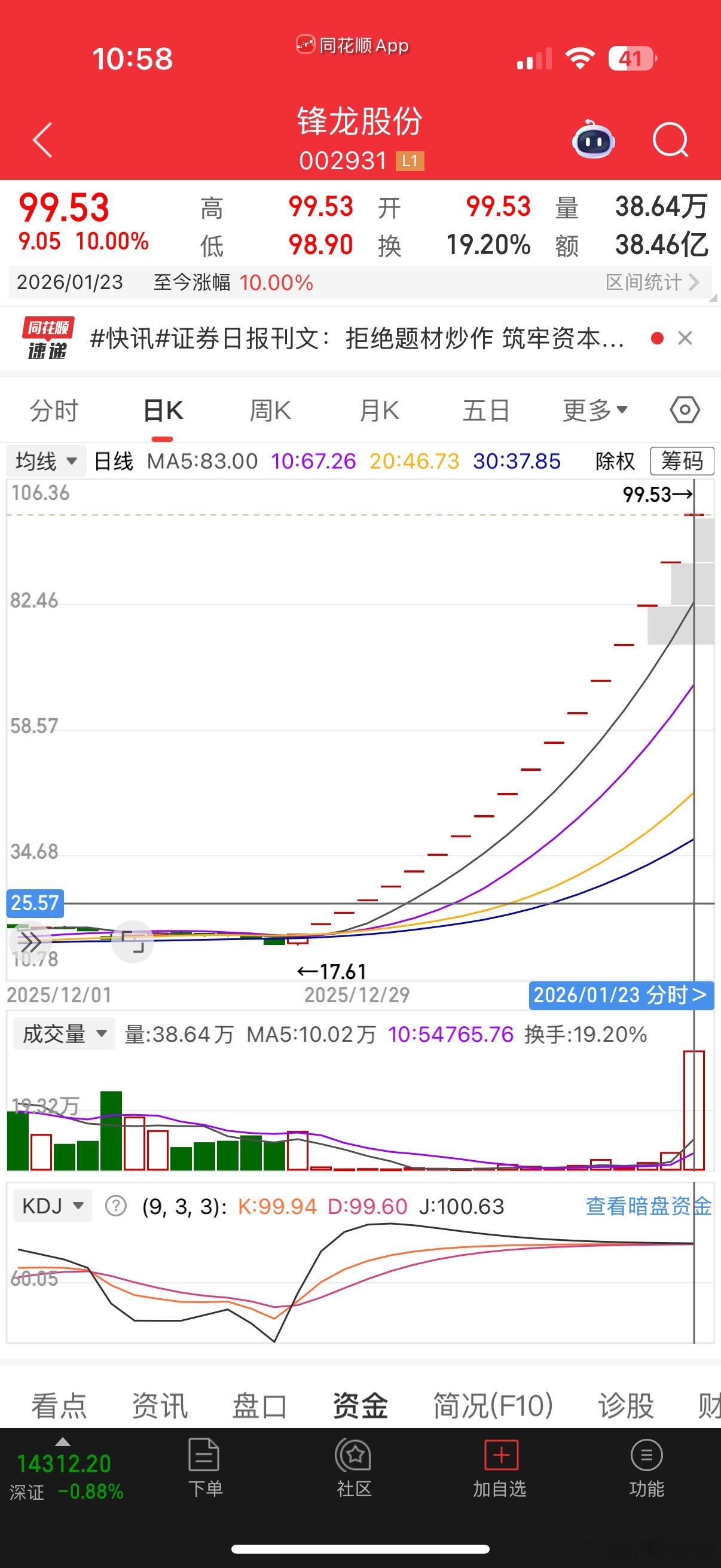Dismiss the 快讯 news banner
The image size is (721, 1568).
pyautogui.click(x=685, y=338)
